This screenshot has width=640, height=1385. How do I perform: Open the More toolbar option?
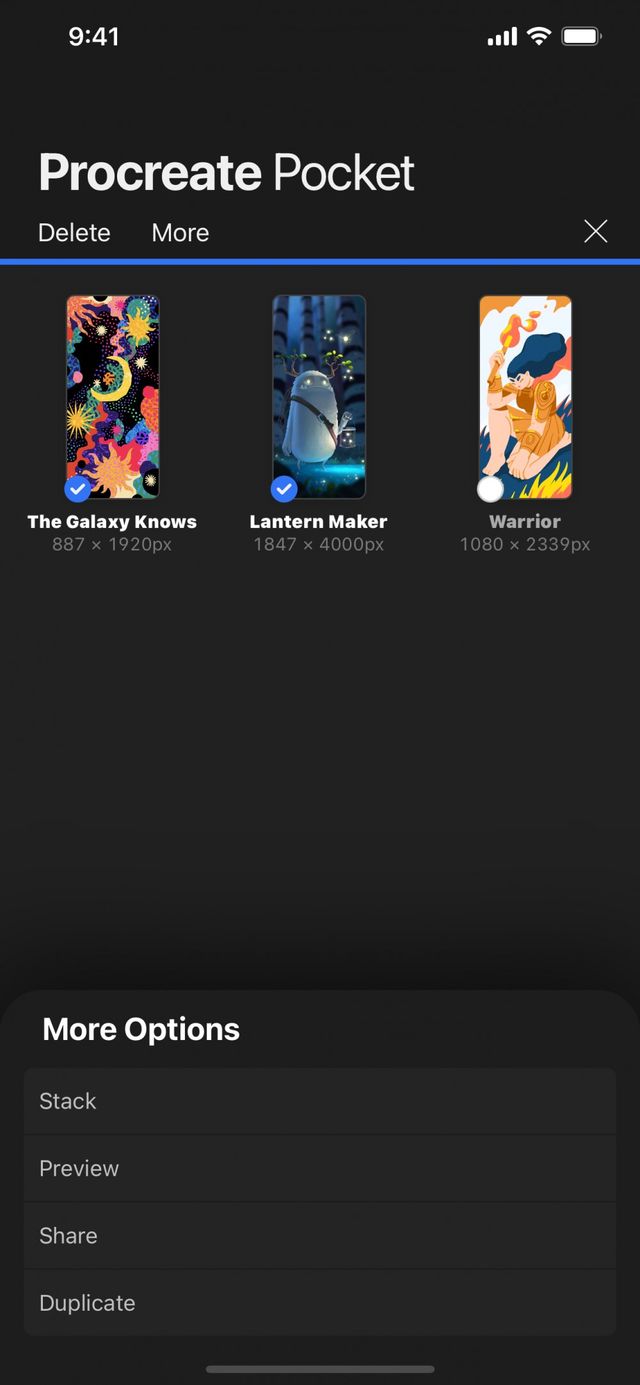(x=180, y=233)
